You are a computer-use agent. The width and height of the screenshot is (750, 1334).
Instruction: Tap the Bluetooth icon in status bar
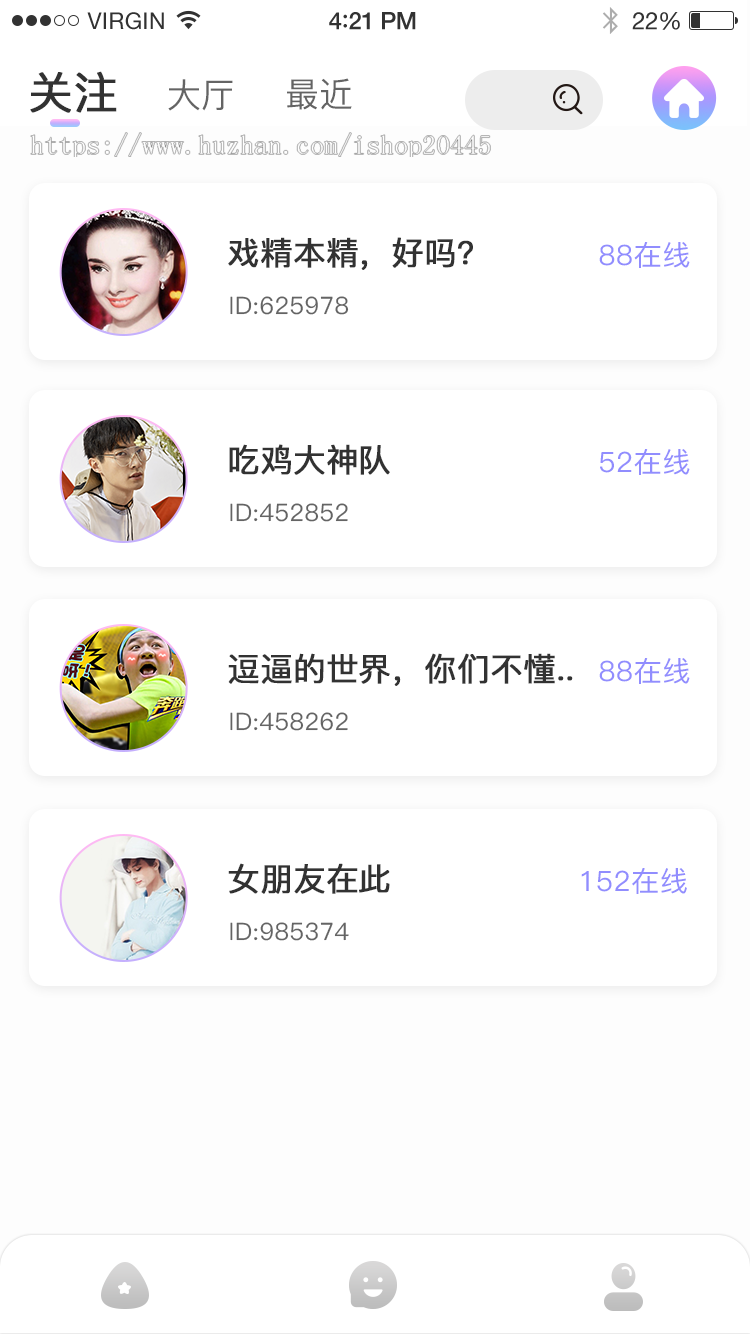pos(610,18)
